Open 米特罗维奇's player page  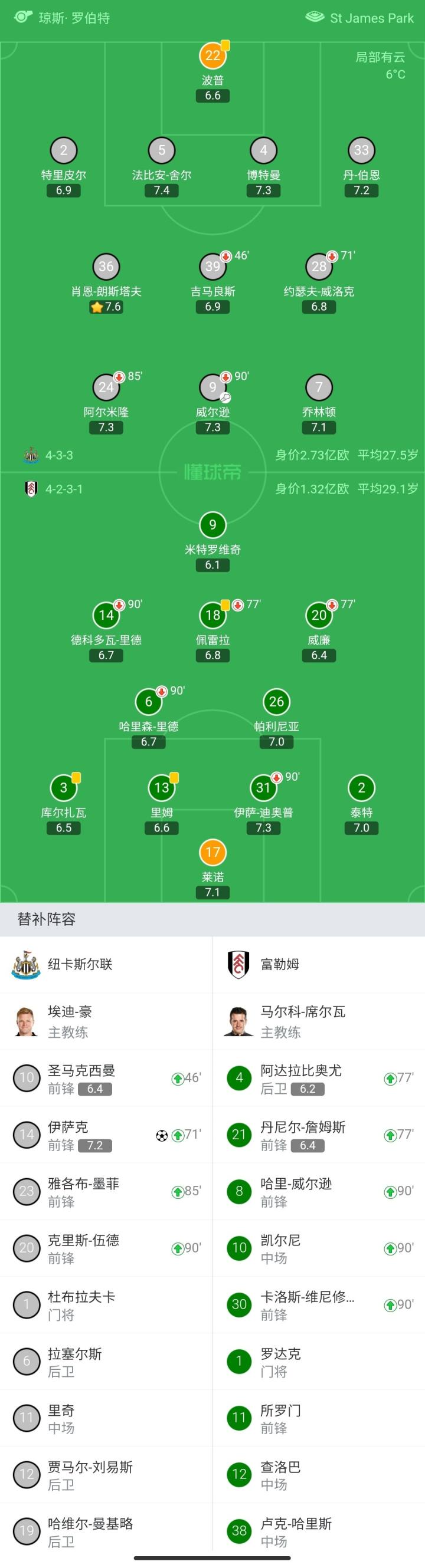[212, 525]
